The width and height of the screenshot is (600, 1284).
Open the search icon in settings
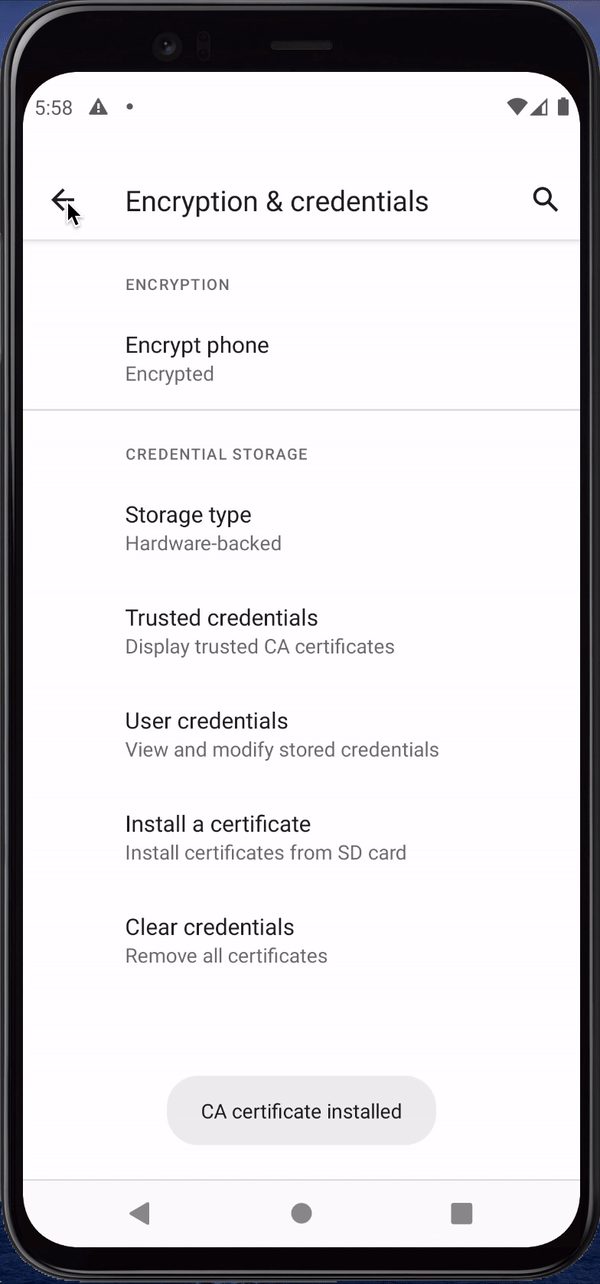pyautogui.click(x=545, y=199)
